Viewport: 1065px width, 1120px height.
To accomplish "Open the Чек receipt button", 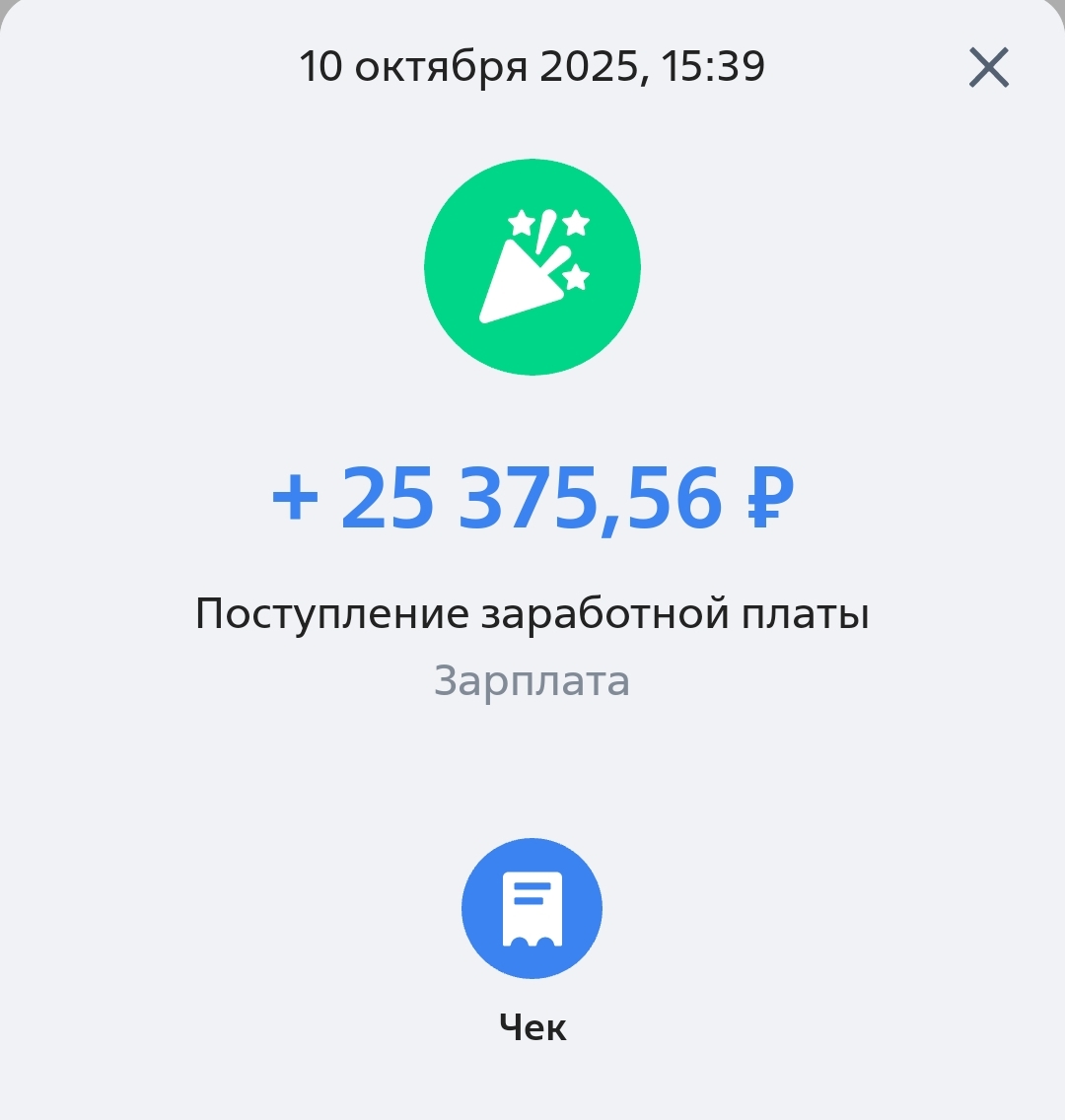I will [x=532, y=908].
